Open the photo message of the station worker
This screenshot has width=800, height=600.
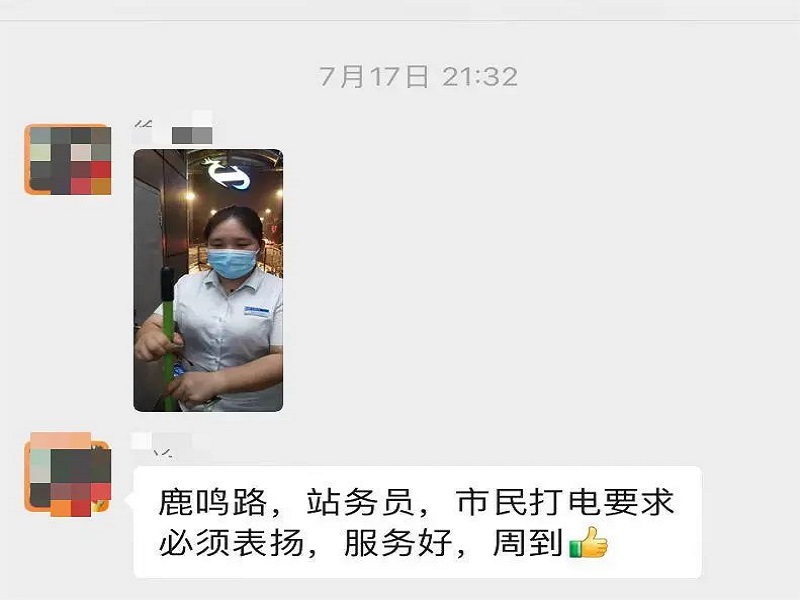tap(208, 280)
